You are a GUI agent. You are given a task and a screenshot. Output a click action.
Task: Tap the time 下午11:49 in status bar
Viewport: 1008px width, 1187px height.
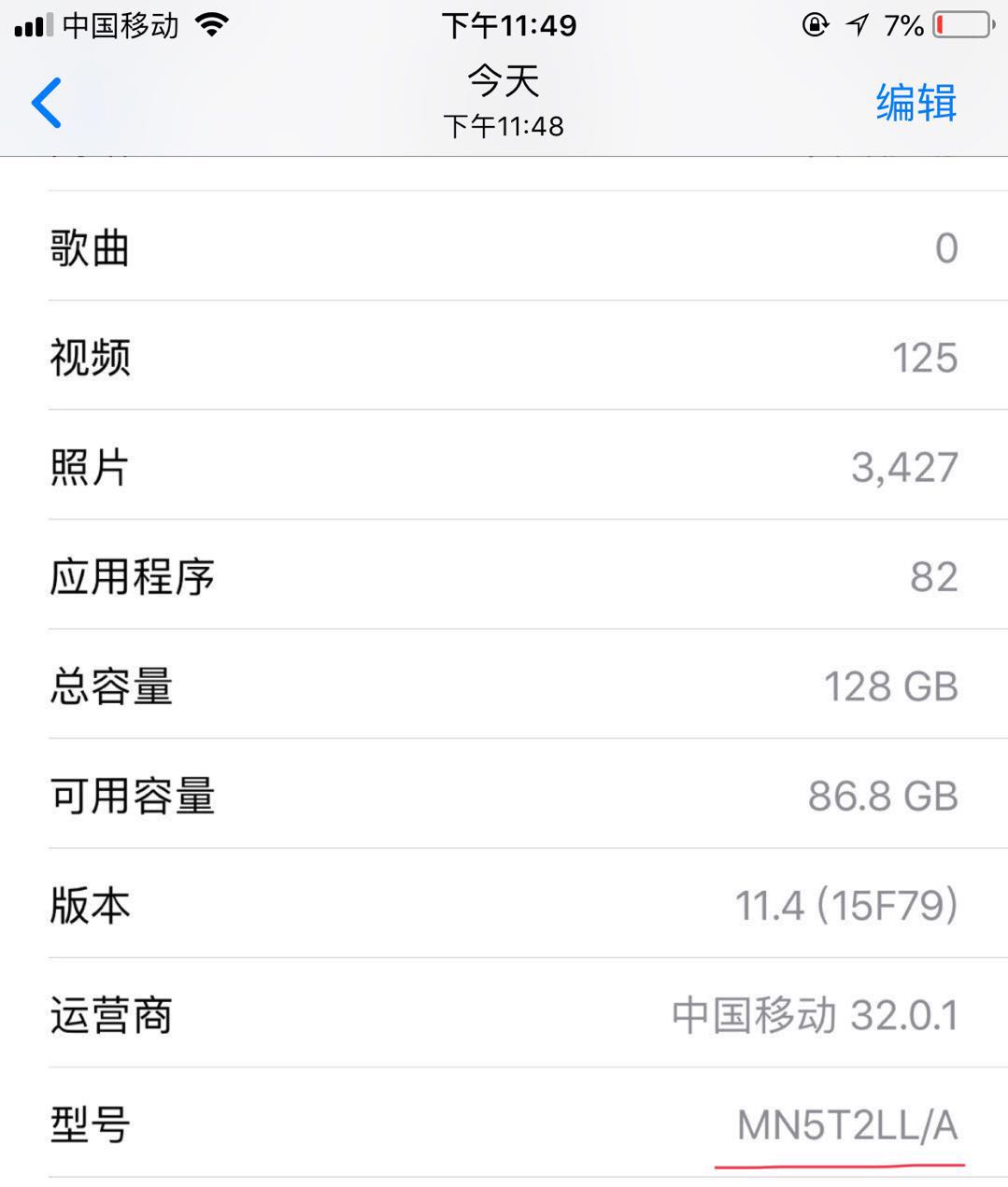(x=504, y=26)
